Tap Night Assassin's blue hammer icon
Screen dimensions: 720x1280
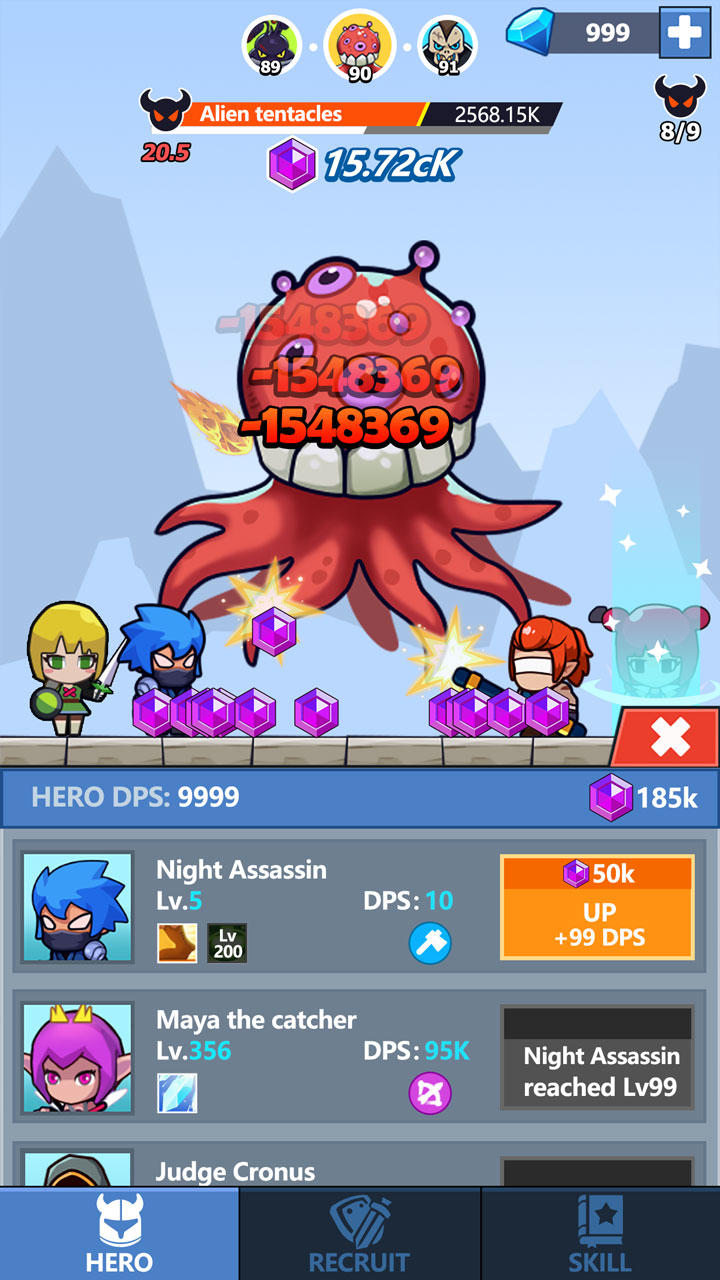(x=430, y=943)
